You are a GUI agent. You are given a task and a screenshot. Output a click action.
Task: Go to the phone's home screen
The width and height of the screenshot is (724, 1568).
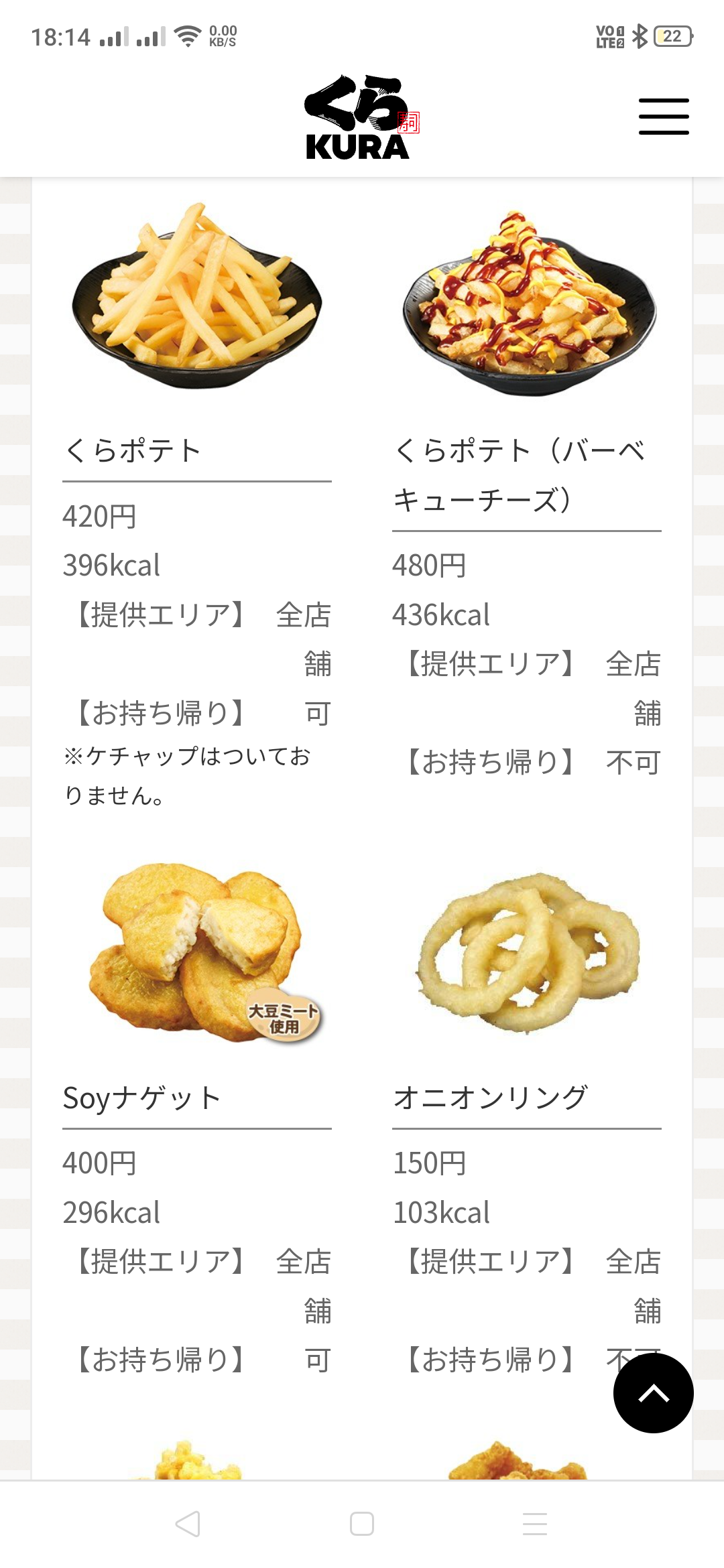coord(362,1523)
